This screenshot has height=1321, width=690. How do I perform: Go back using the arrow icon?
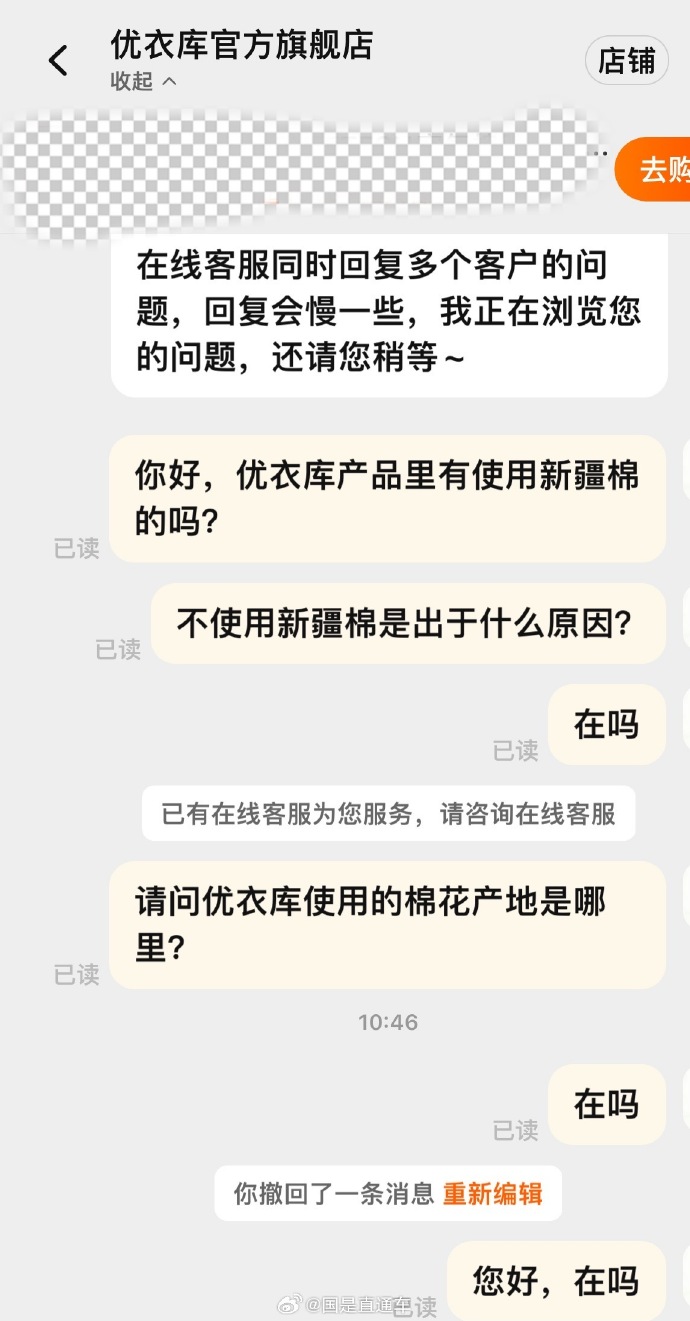pos(58,61)
